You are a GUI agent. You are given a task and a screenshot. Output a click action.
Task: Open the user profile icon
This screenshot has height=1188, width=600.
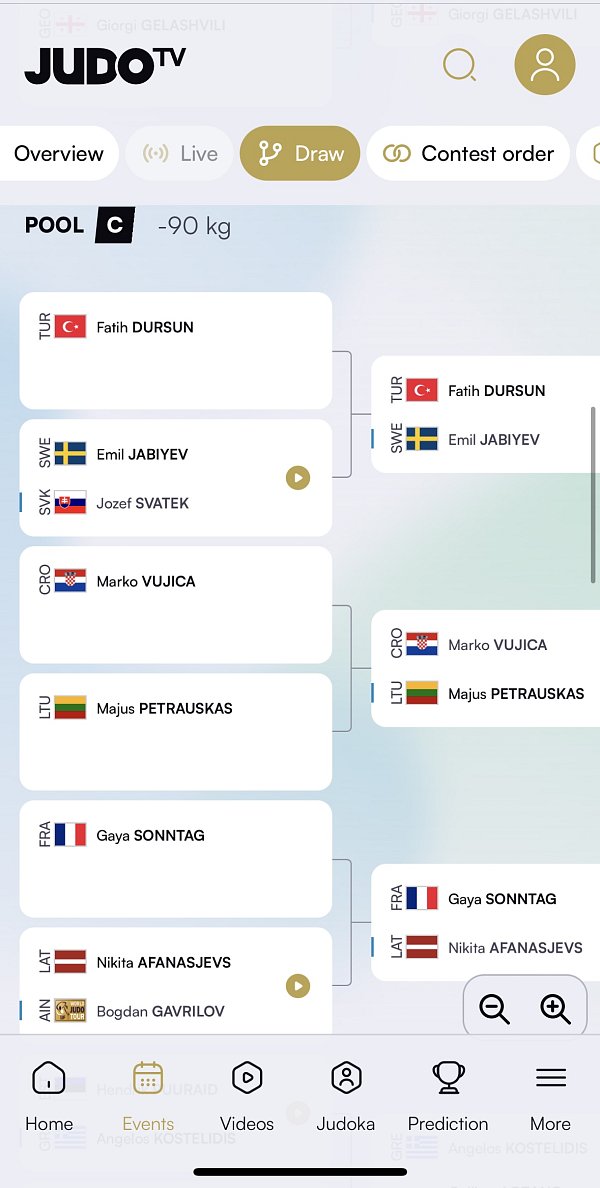point(545,64)
